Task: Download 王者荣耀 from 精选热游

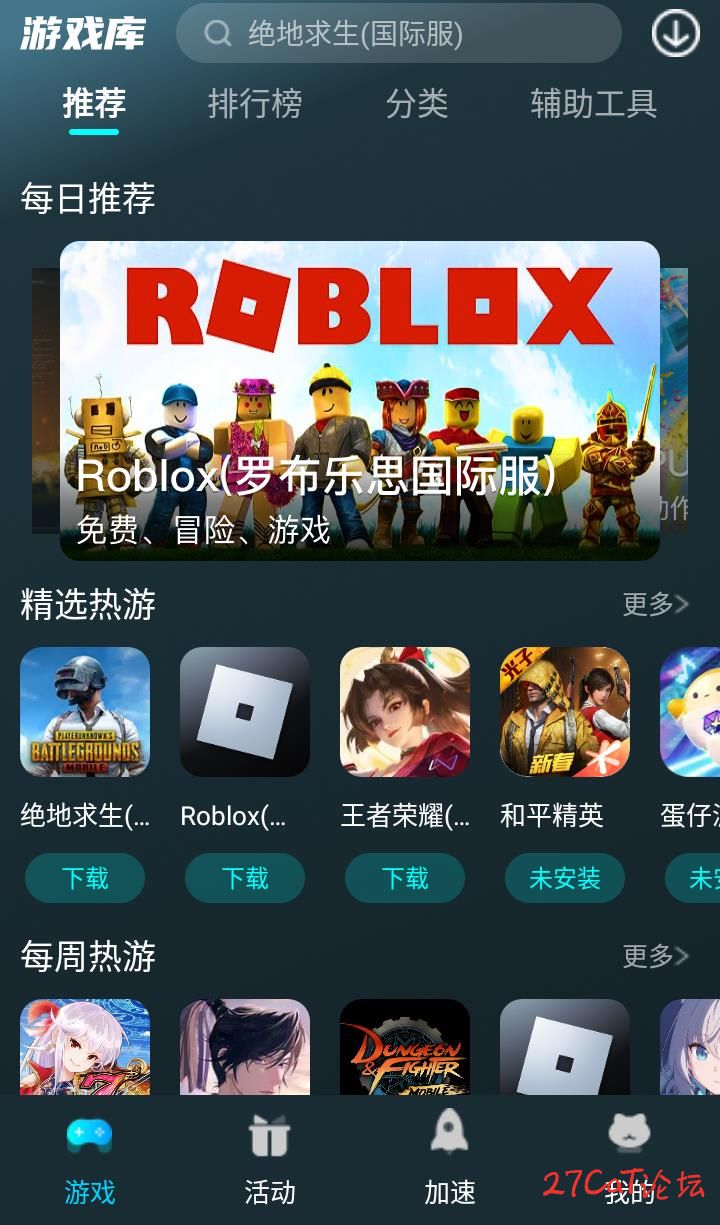Action: point(405,878)
